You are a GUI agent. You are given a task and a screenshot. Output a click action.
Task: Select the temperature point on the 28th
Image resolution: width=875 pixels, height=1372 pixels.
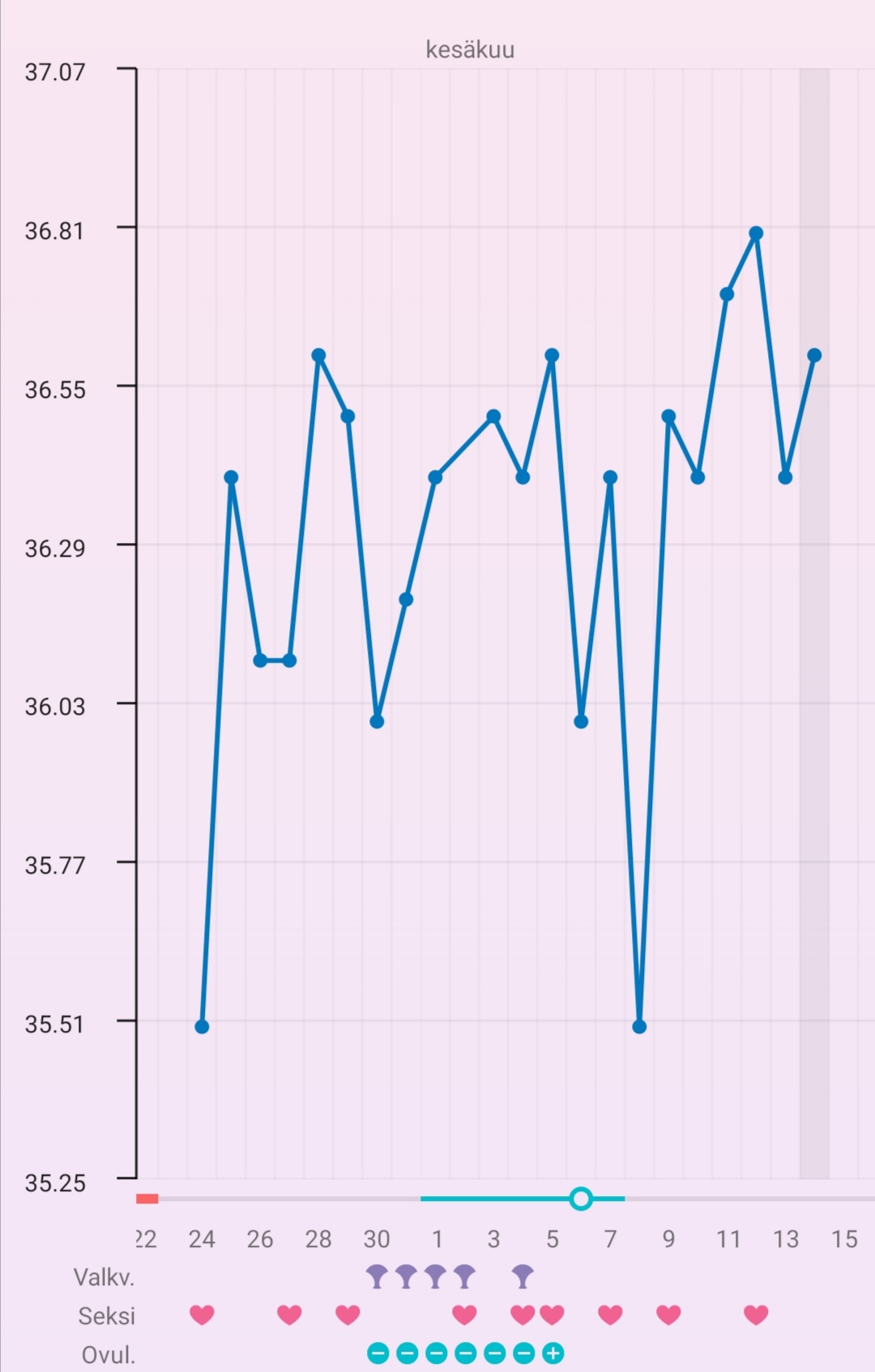coord(318,356)
